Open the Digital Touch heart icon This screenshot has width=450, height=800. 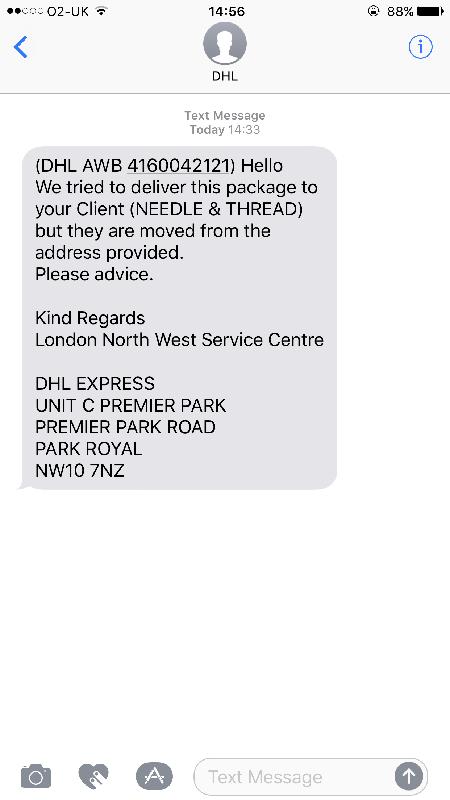(93, 776)
